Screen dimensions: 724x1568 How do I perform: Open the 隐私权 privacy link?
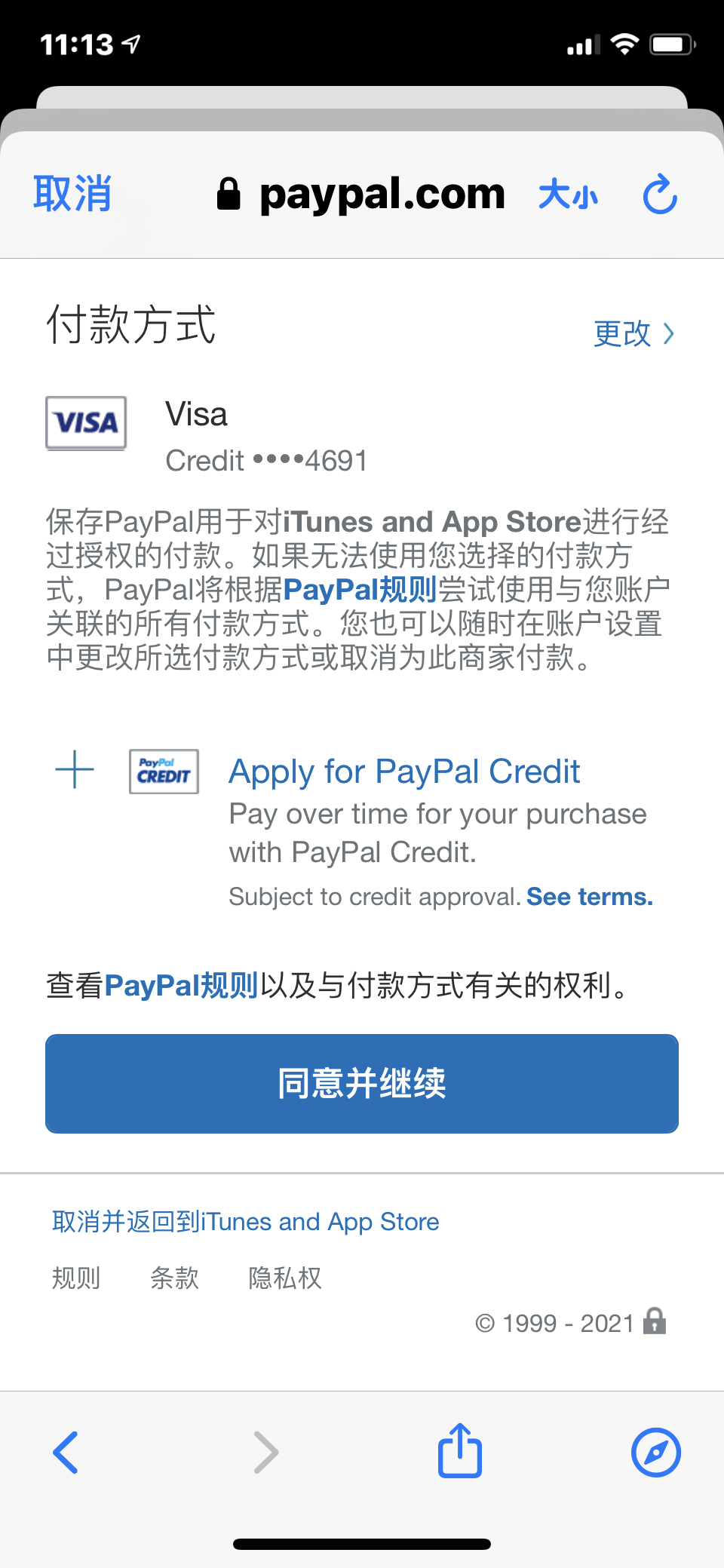pos(285,1278)
